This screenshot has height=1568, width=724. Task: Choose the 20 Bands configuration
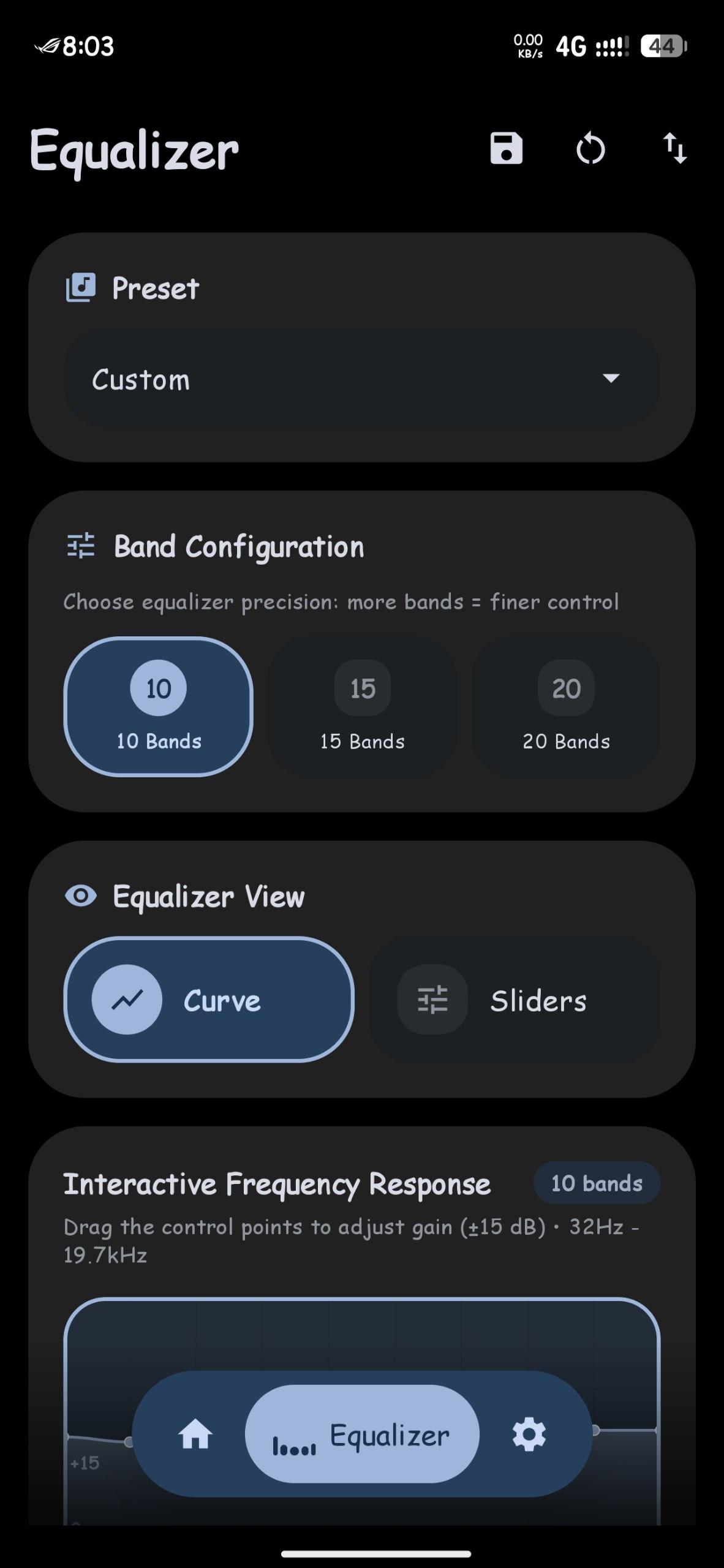(566, 706)
